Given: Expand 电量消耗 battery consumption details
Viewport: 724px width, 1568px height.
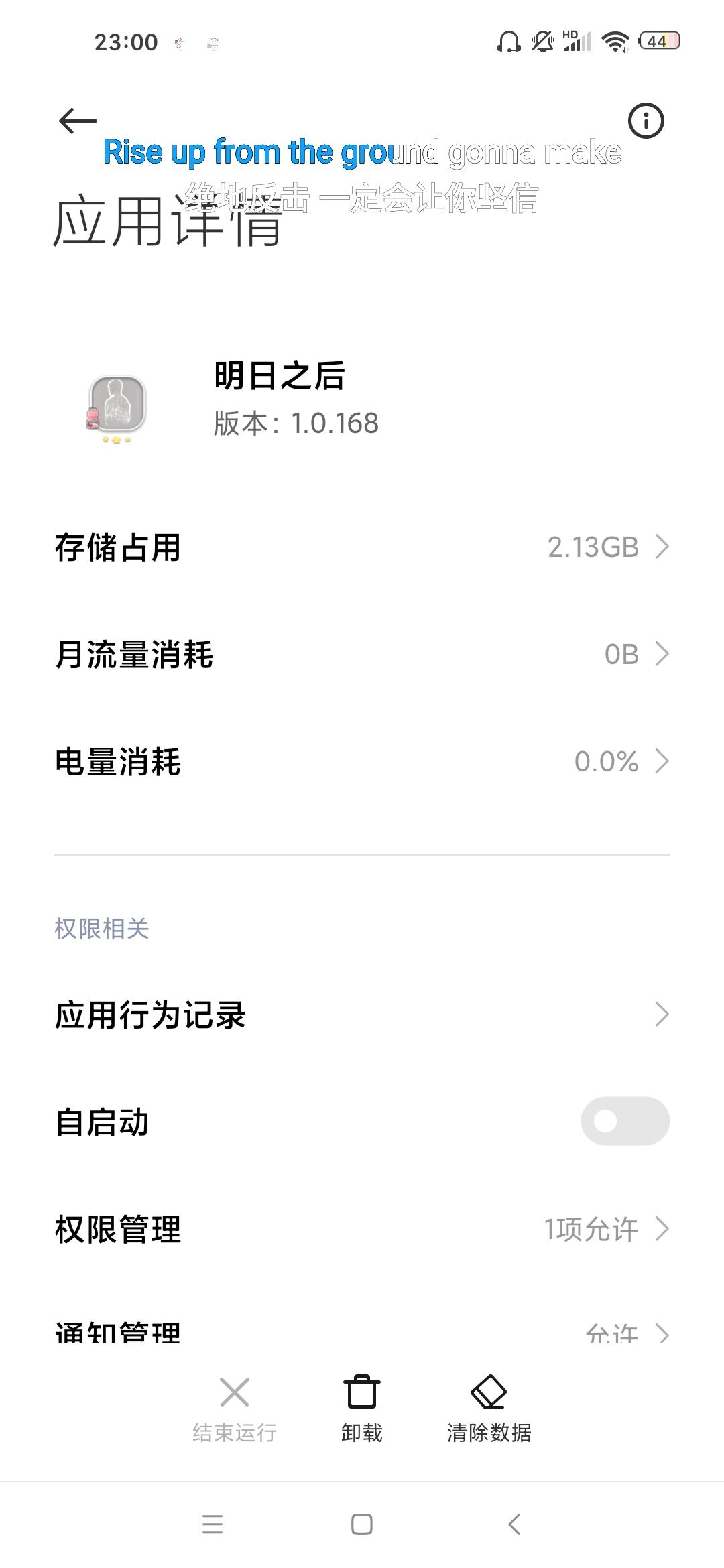Looking at the screenshot, I should pyautogui.click(x=362, y=761).
